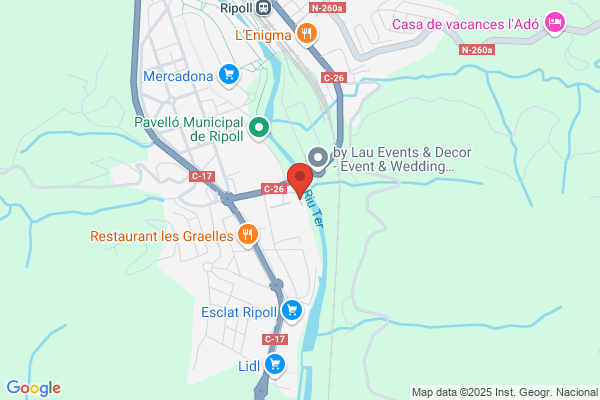Open Casa de vacances l'Adó lodging marker
This screenshot has height=400, width=600.
[x=555, y=23]
